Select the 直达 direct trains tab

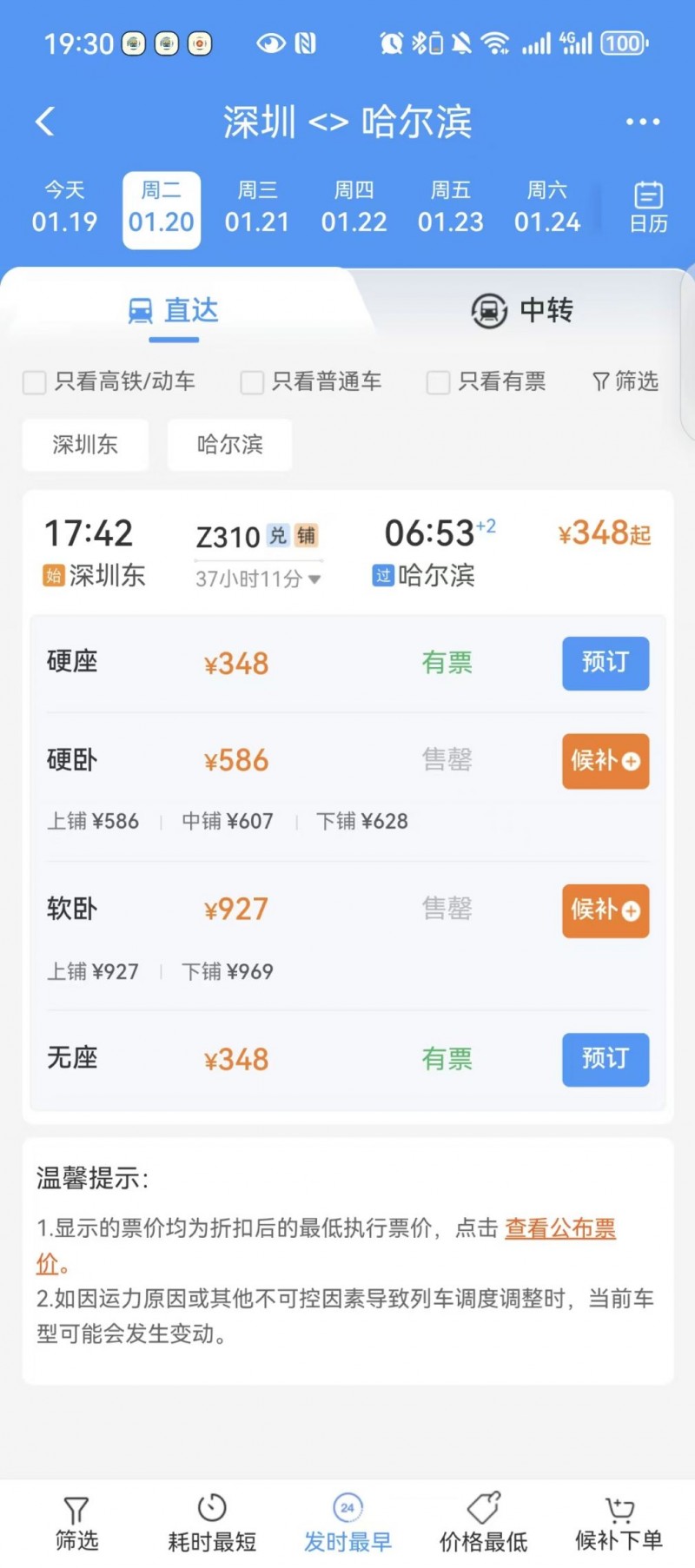[x=174, y=311]
